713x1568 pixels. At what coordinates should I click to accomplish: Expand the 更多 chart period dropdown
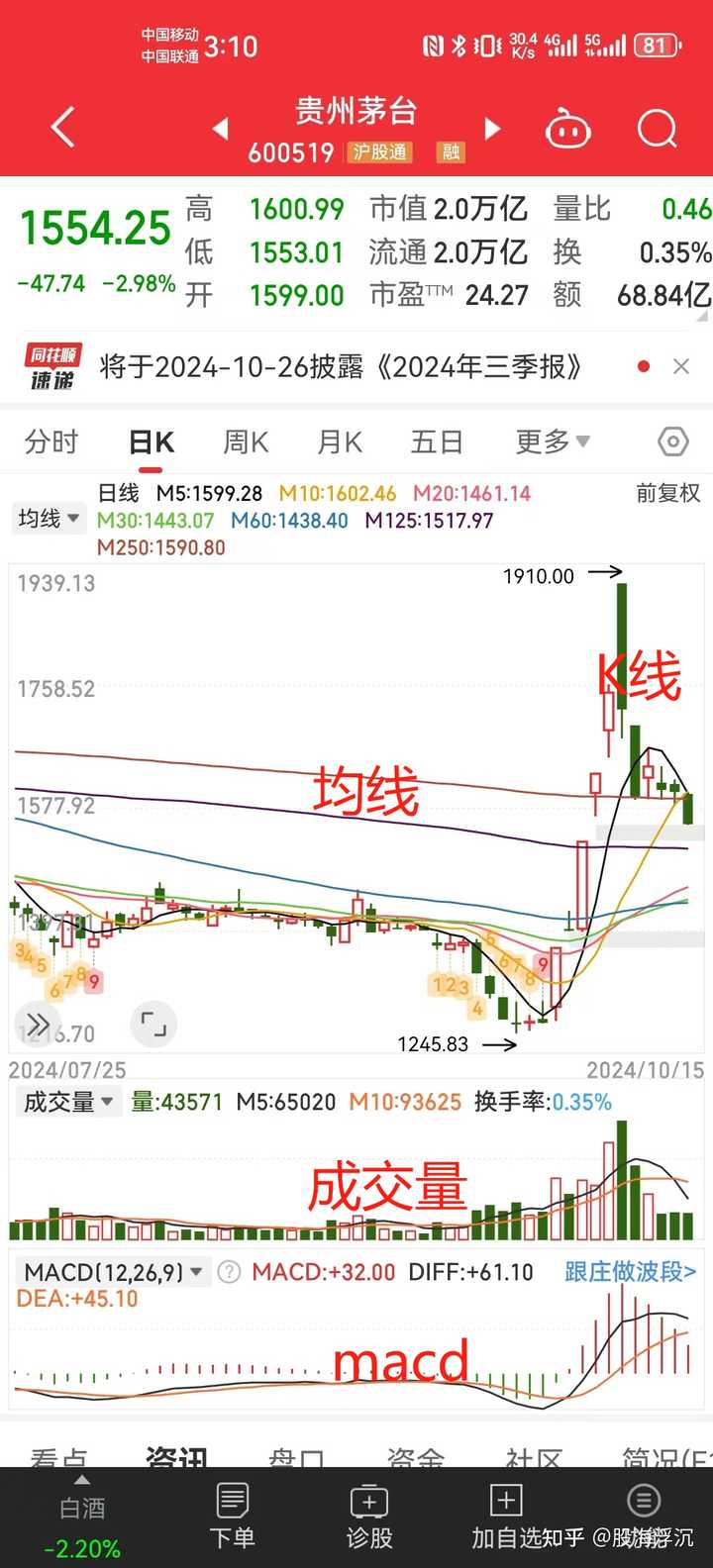coord(551,441)
